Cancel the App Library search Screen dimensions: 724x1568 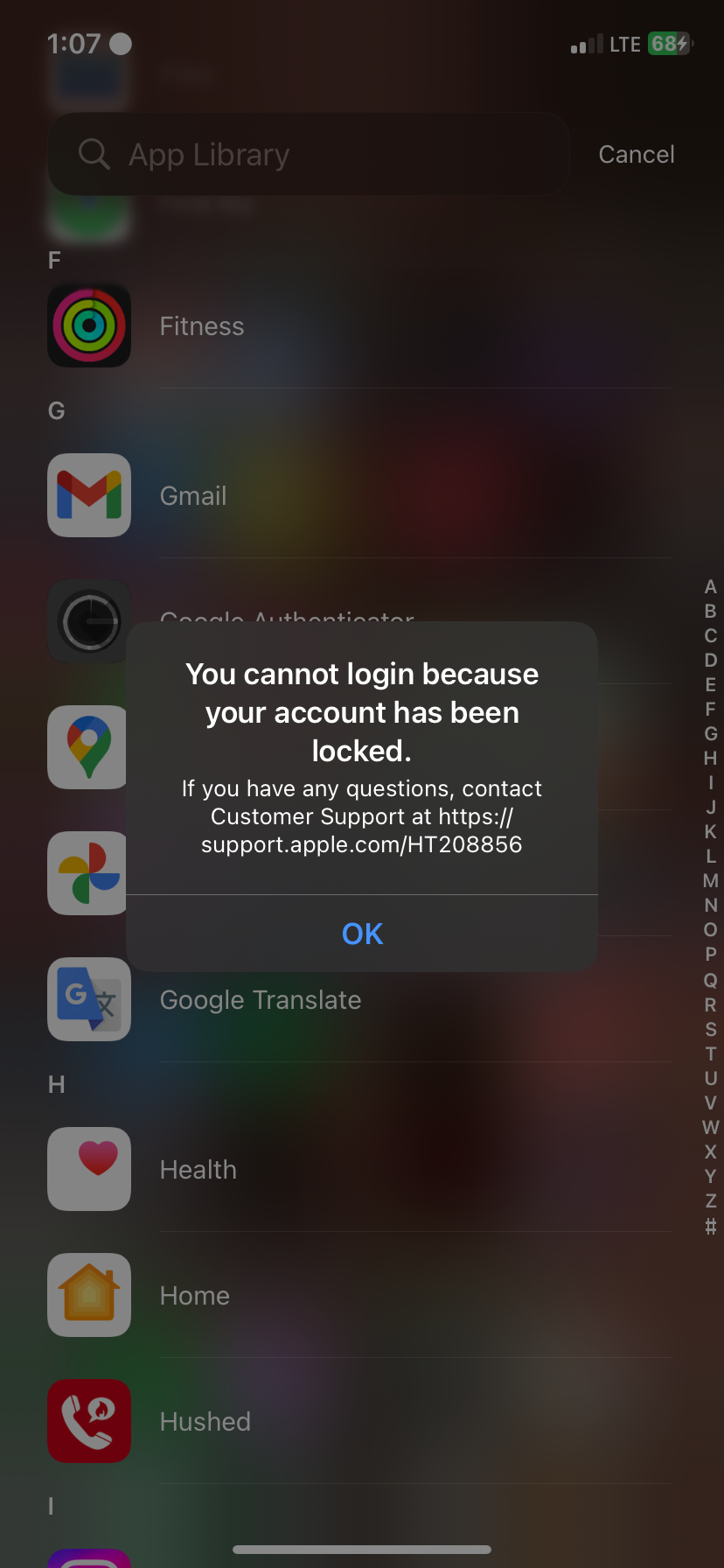coord(636,155)
